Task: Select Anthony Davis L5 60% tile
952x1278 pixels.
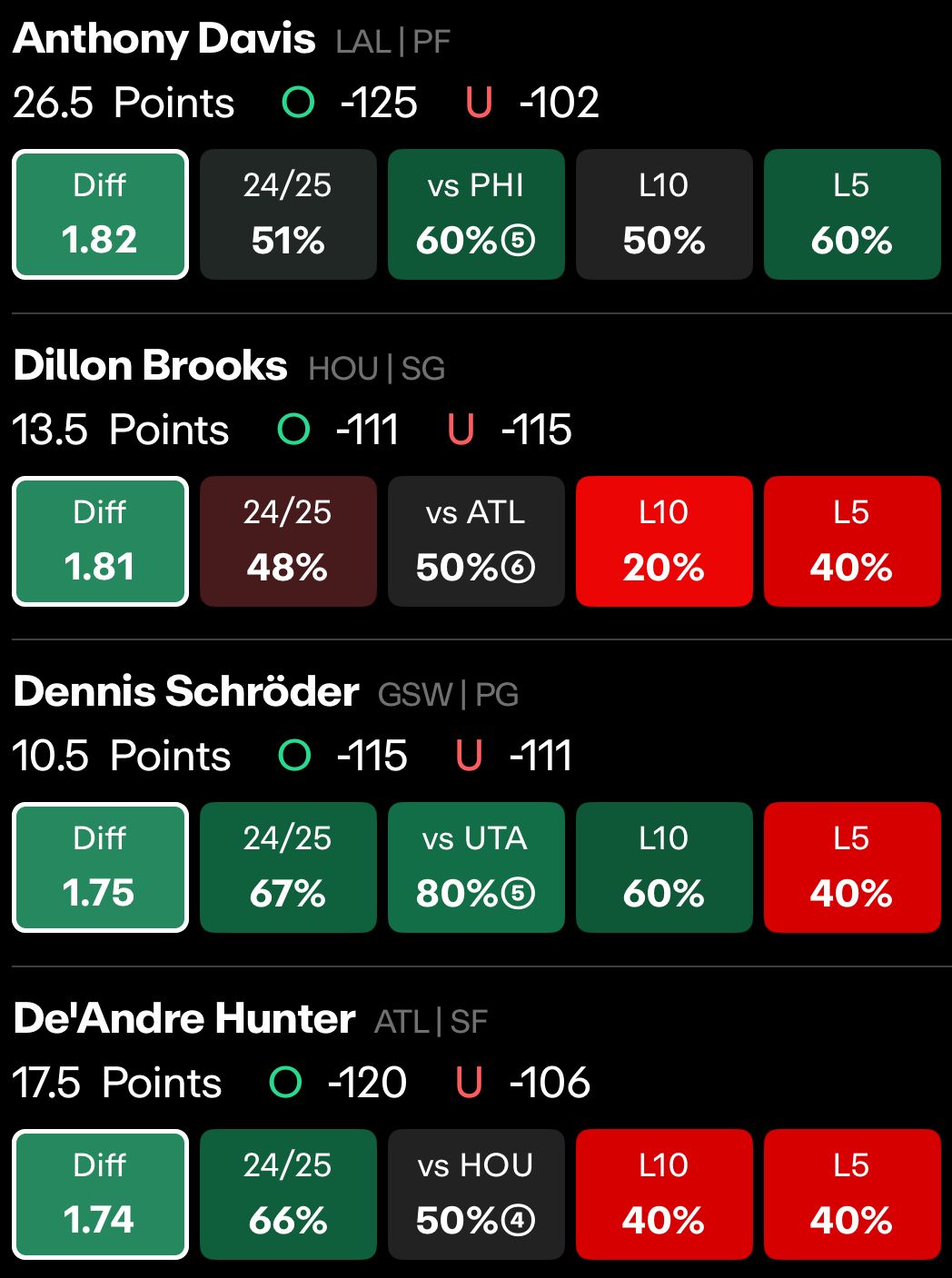Action: point(851,214)
